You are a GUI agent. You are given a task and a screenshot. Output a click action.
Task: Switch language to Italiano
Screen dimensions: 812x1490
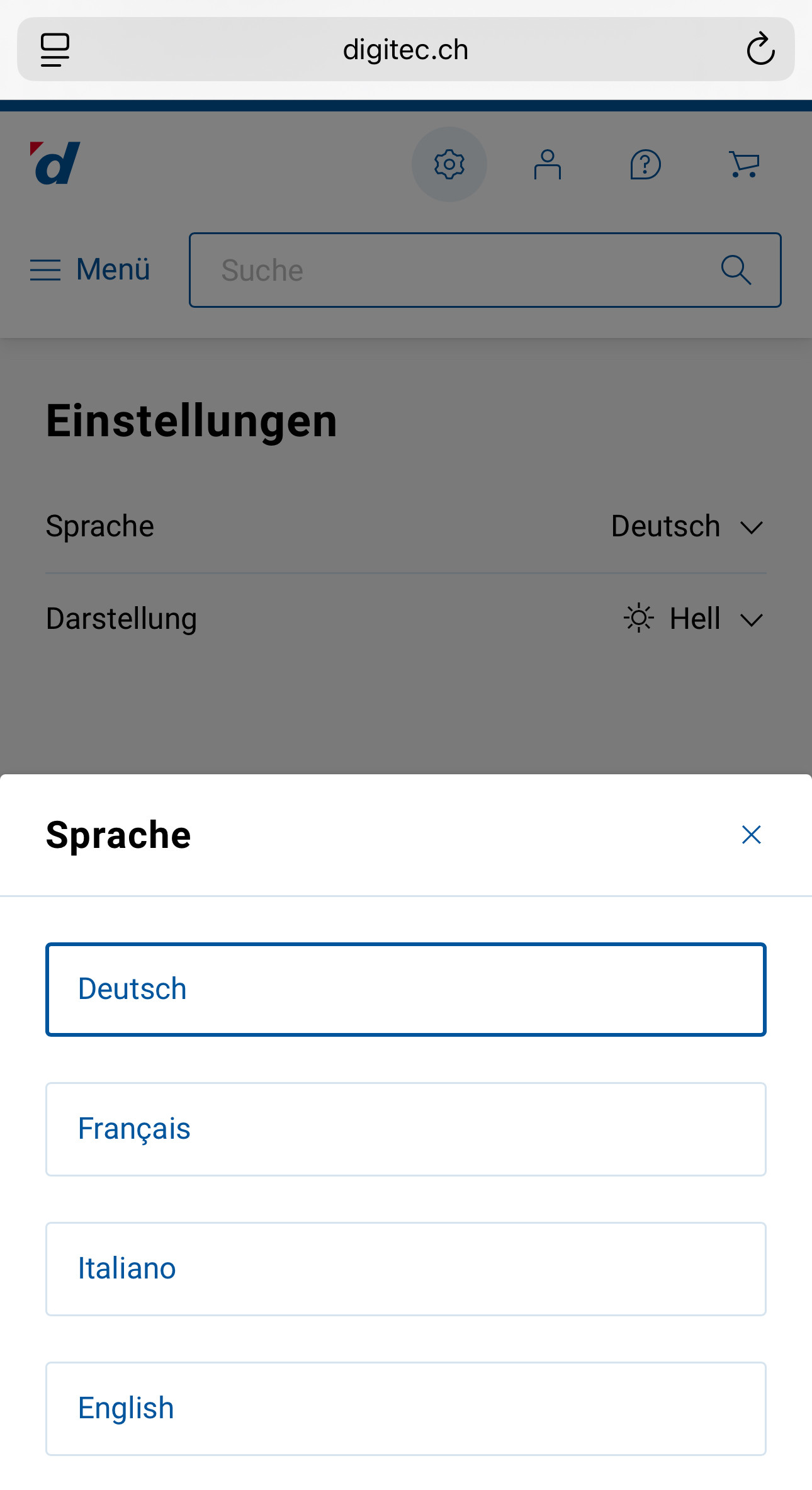pyautogui.click(x=405, y=1268)
